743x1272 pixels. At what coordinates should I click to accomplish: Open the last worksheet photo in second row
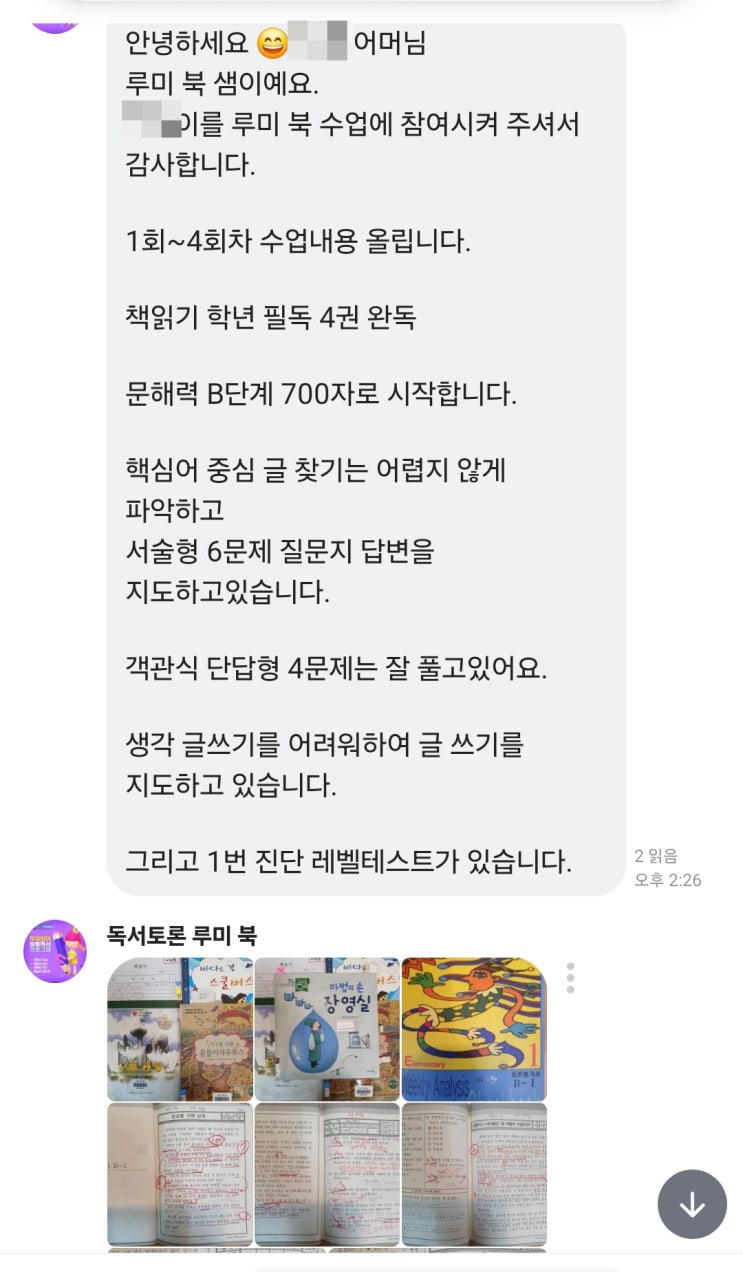coord(474,1175)
